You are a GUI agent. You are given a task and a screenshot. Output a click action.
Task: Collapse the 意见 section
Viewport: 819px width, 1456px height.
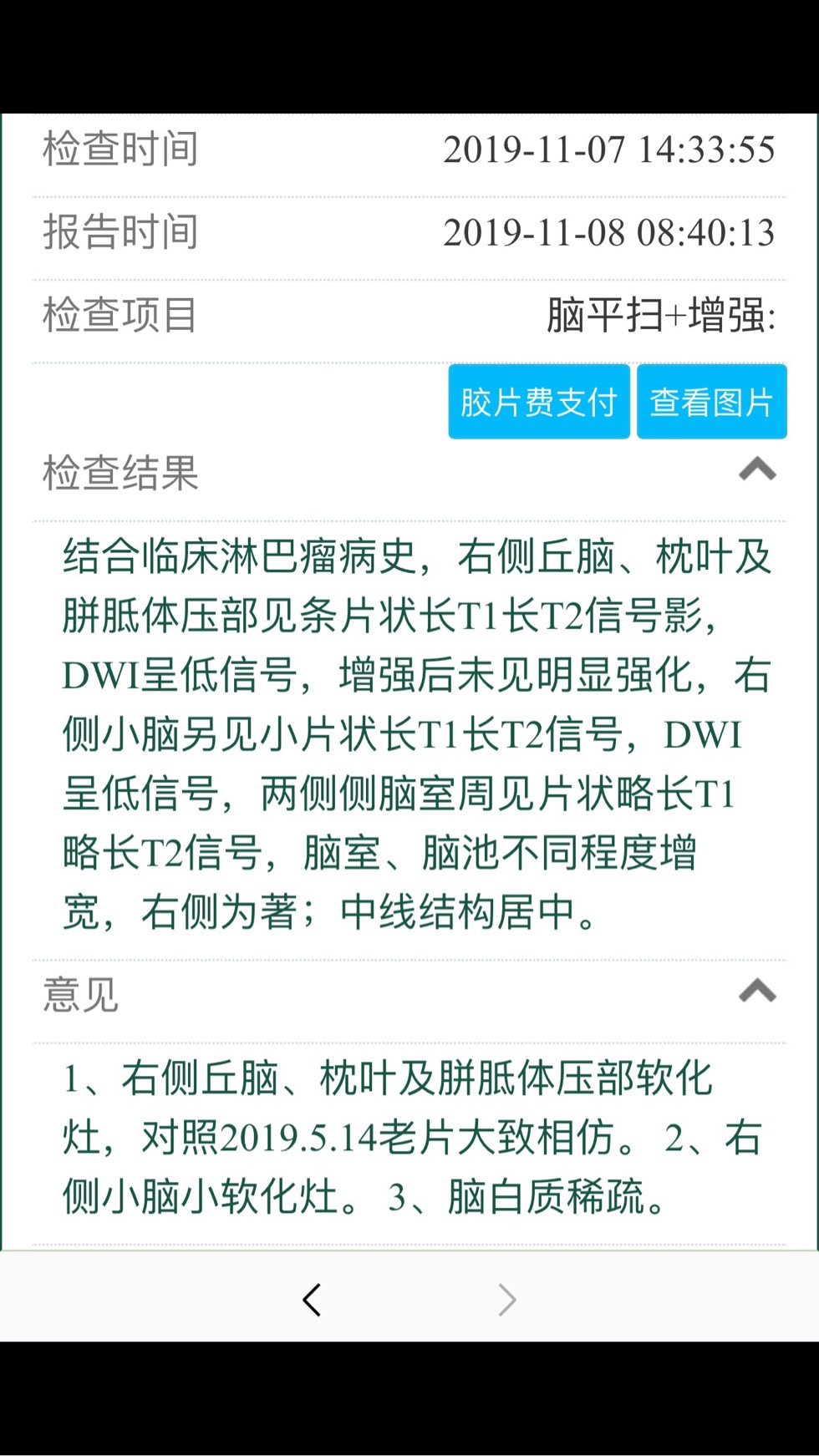pyautogui.click(x=757, y=992)
